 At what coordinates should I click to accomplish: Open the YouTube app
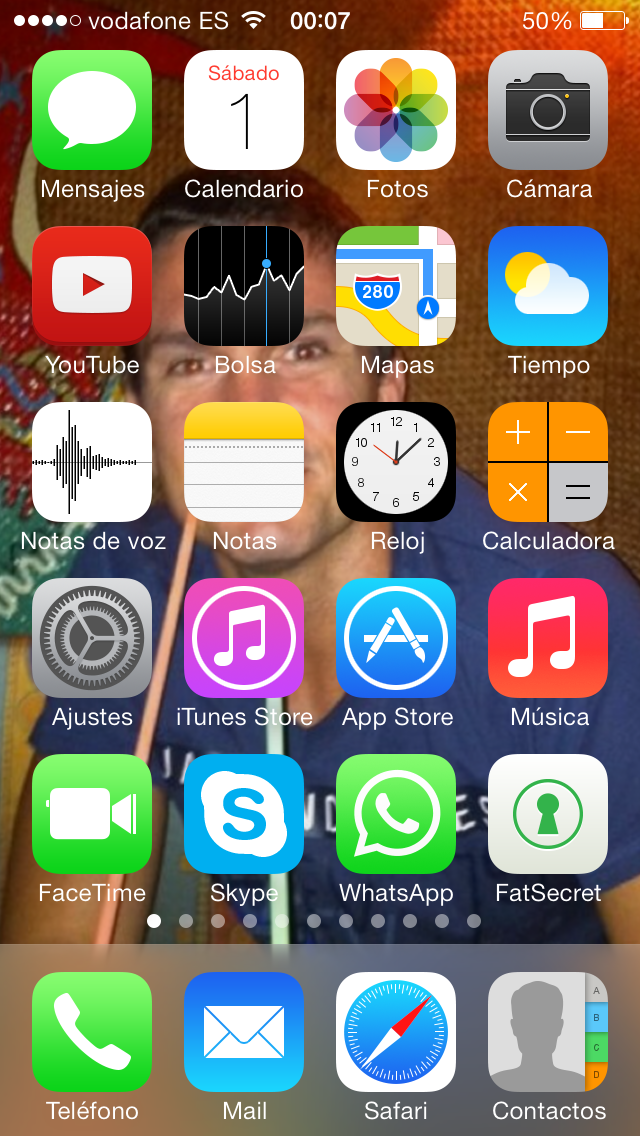[x=92, y=286]
